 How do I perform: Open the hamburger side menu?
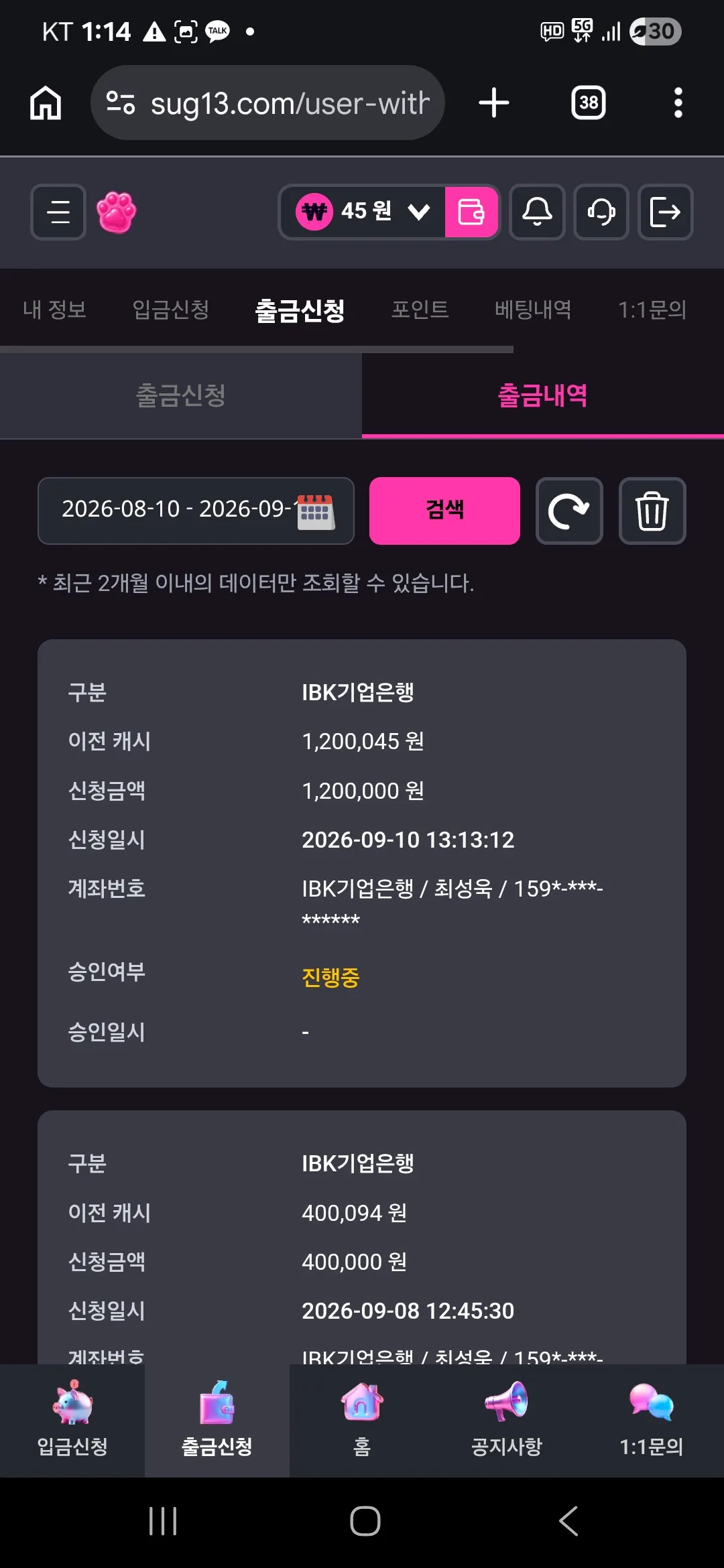point(58,212)
